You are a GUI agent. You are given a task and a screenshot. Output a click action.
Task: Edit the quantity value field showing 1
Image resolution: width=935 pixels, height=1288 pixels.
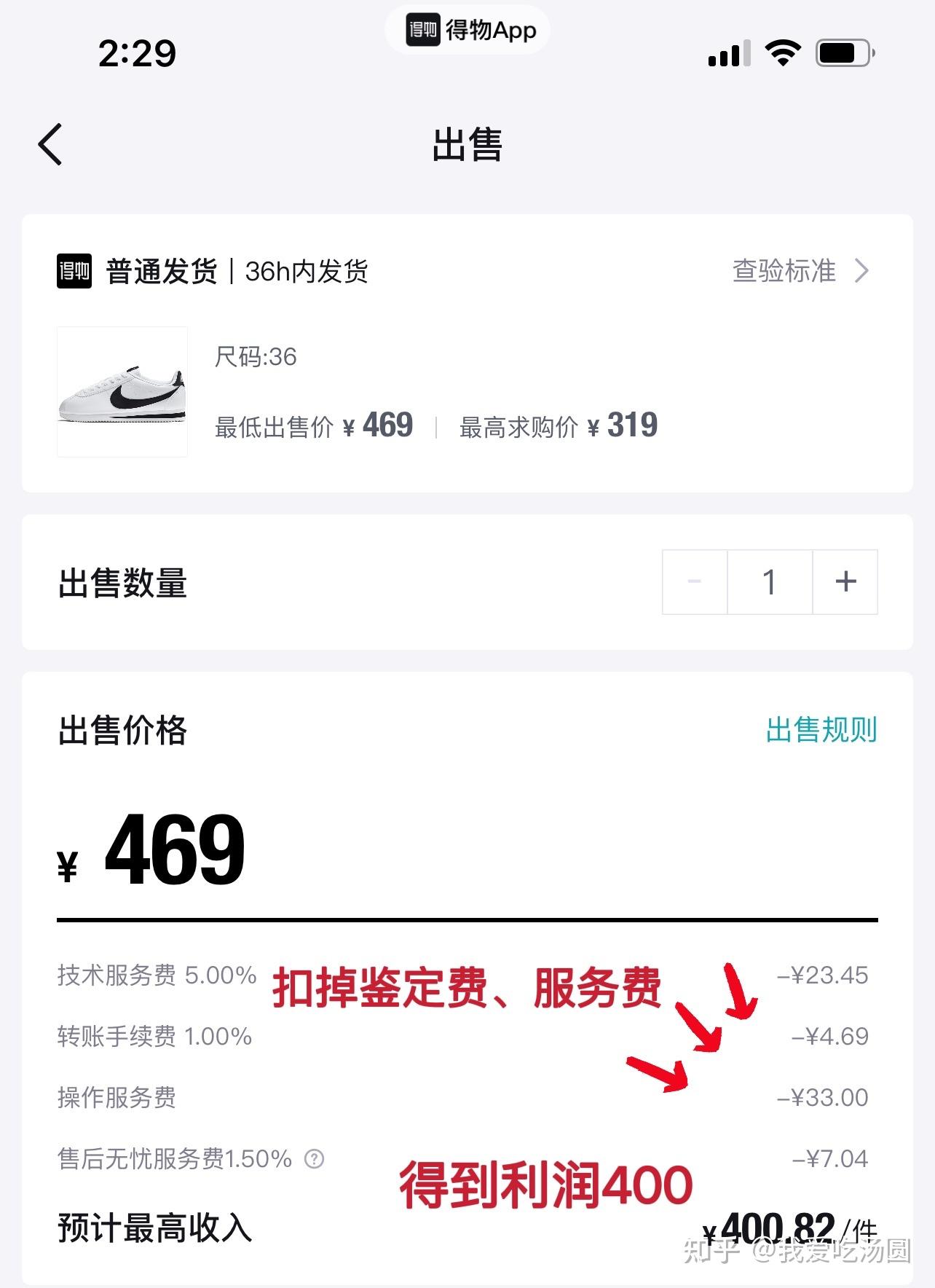[x=770, y=582]
